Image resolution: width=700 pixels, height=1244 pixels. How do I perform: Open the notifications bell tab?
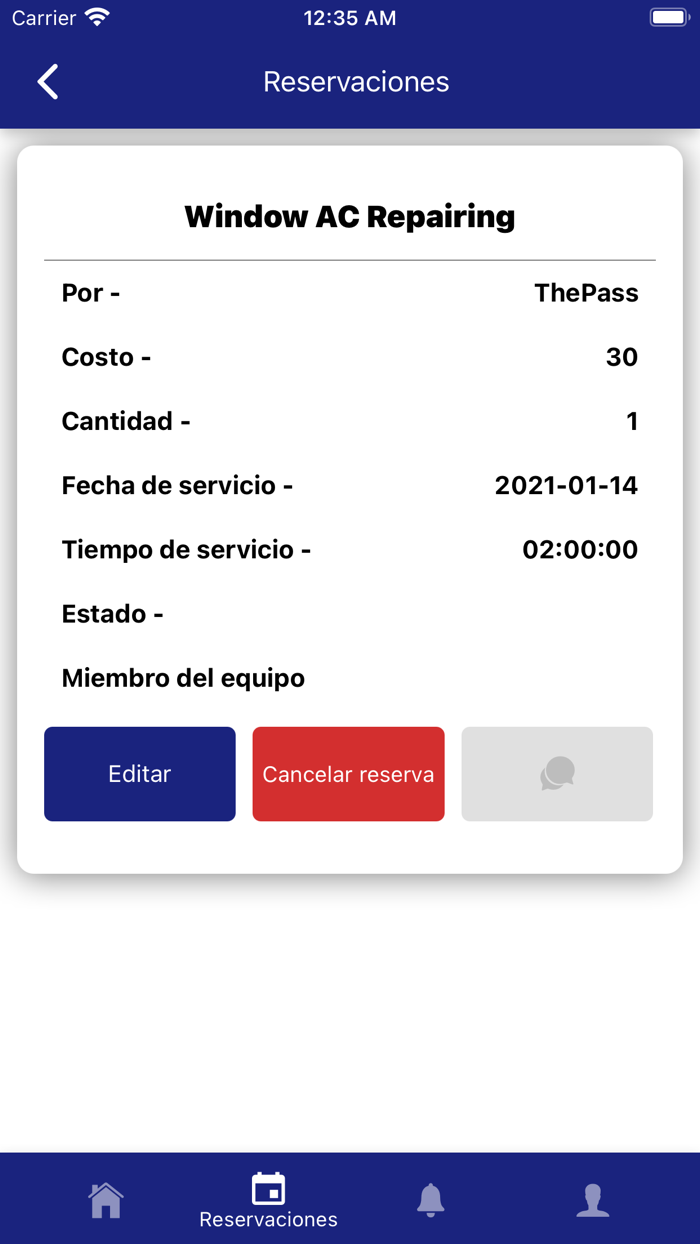430,1199
